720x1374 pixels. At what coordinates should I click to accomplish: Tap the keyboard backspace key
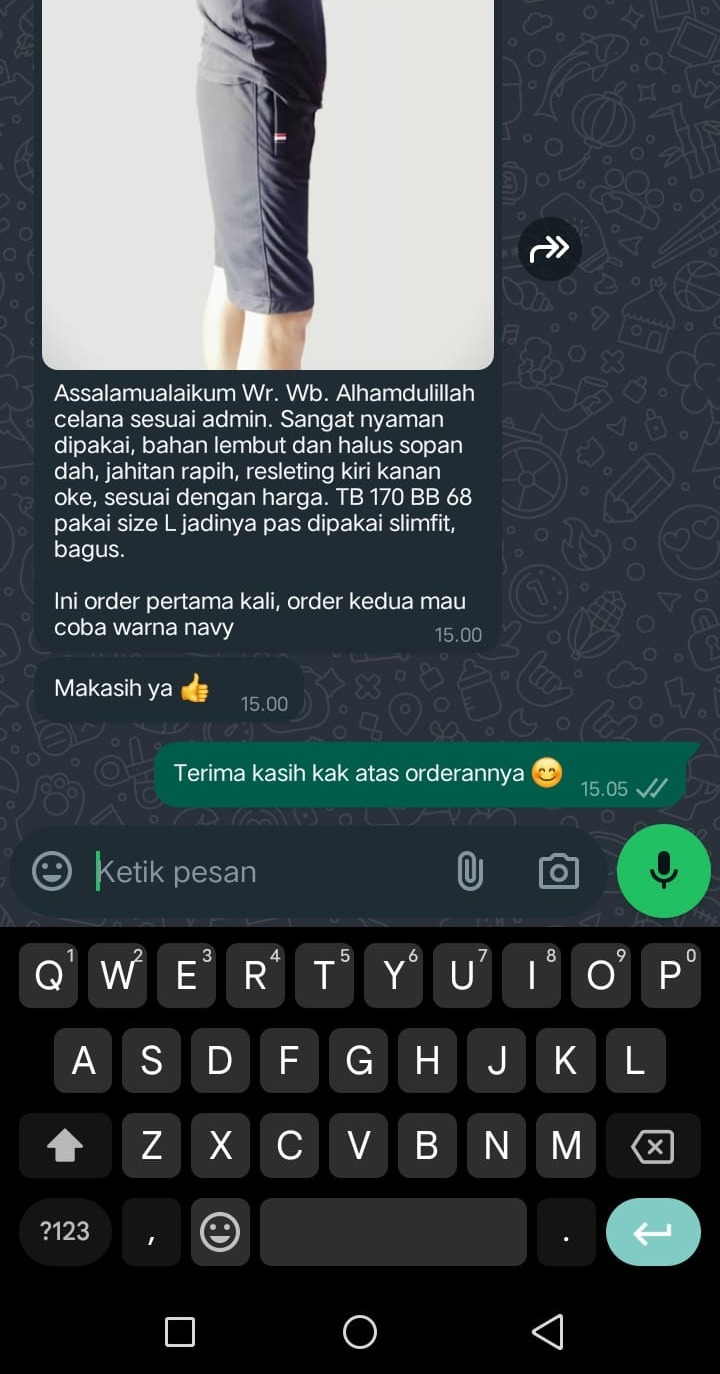pyautogui.click(x=652, y=1146)
